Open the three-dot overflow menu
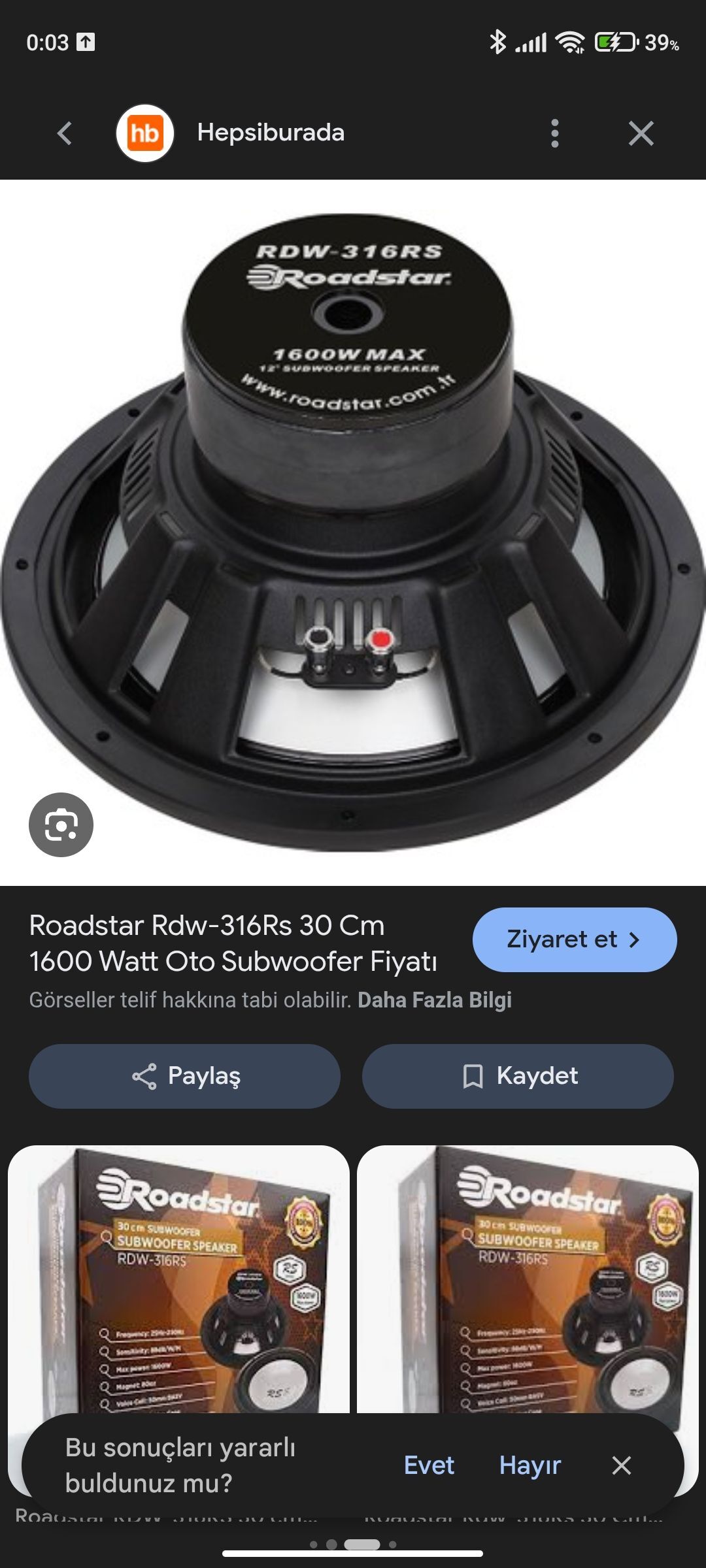706x1568 pixels. 555,133
